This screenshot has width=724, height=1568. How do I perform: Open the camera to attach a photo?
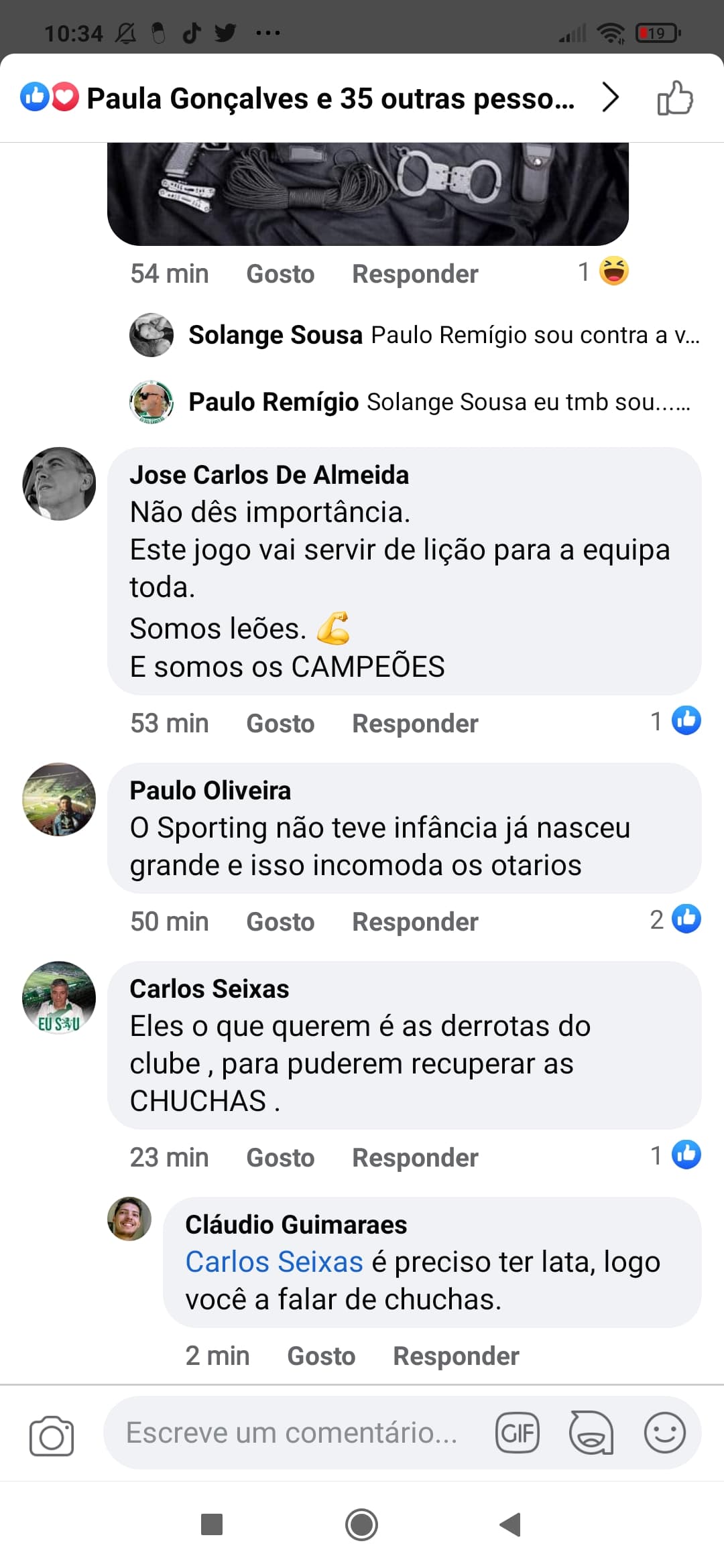click(x=52, y=1435)
